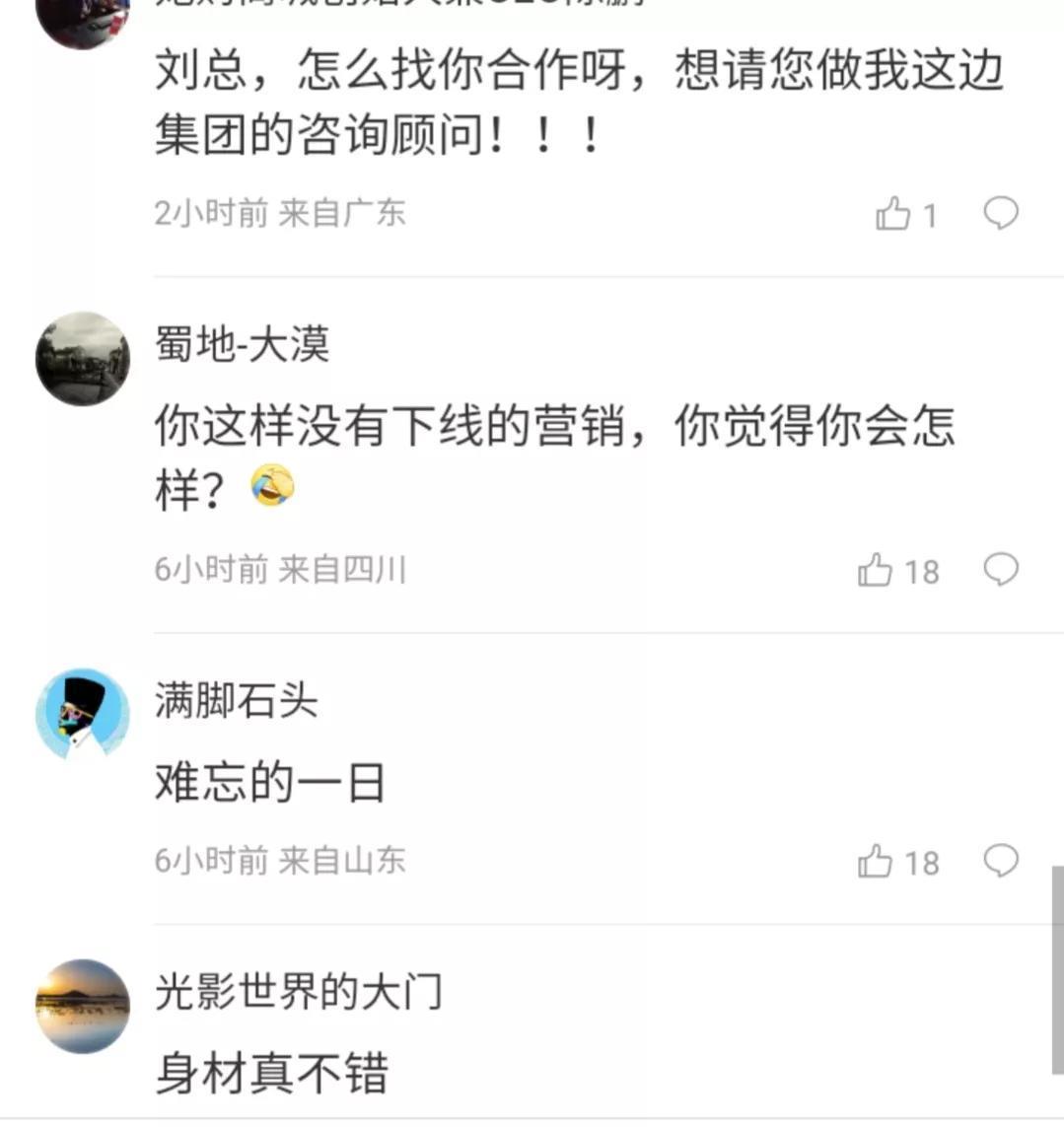This screenshot has height=1127, width=1064.
Task: Like 满脚石头's comment 难忘的一日
Action: [876, 862]
